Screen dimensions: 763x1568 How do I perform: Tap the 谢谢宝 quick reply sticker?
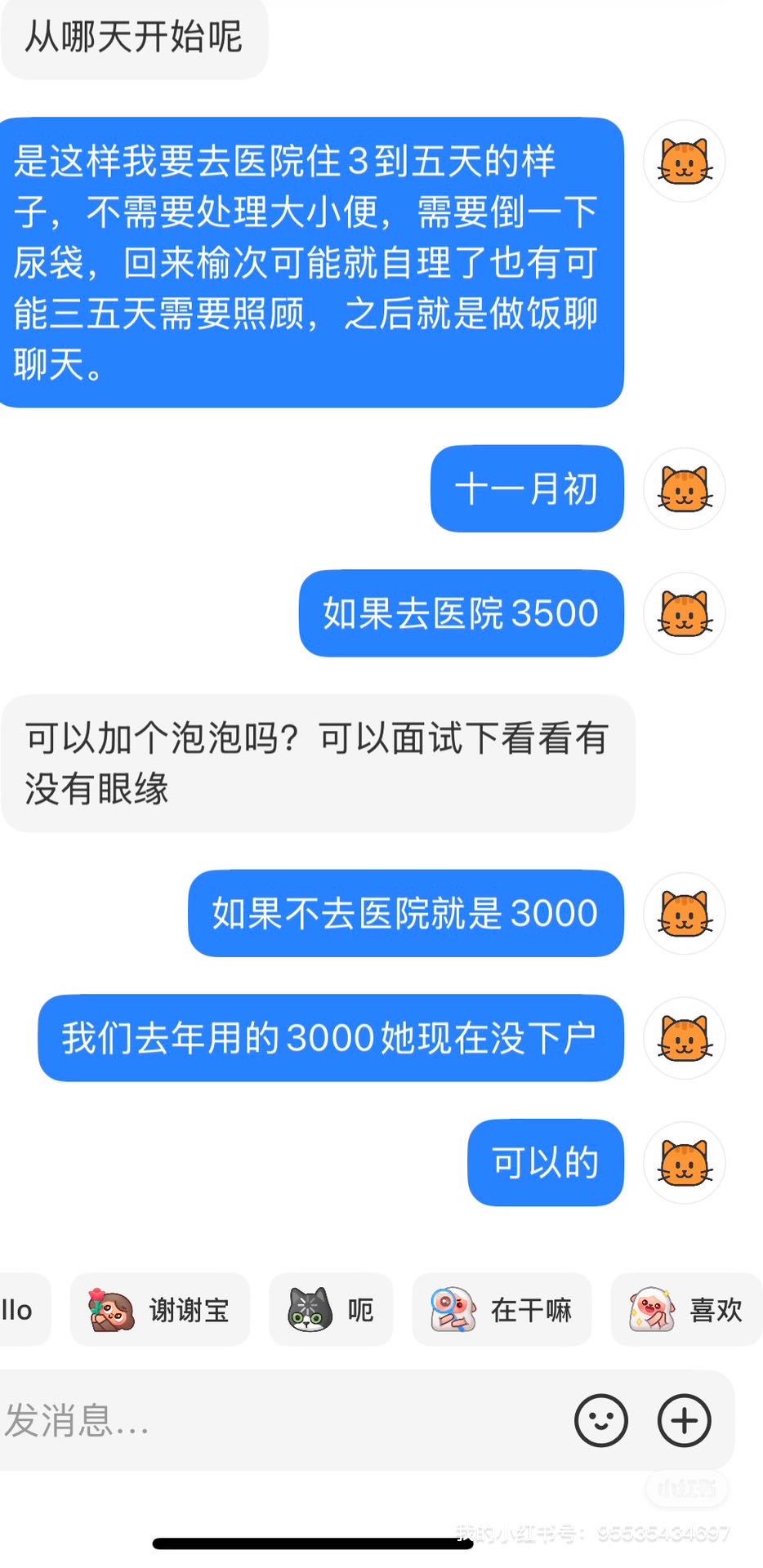160,1309
